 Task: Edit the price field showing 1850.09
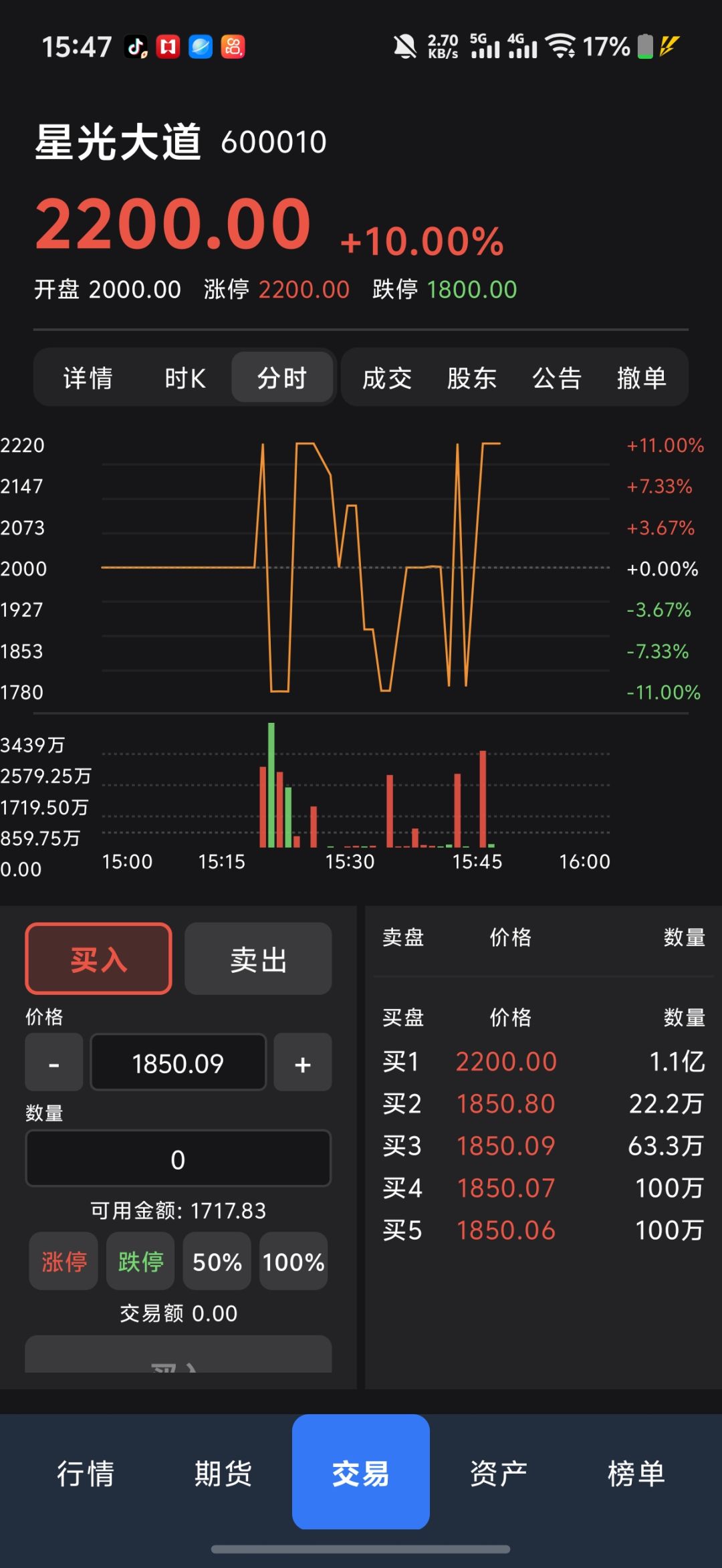[x=178, y=1062]
